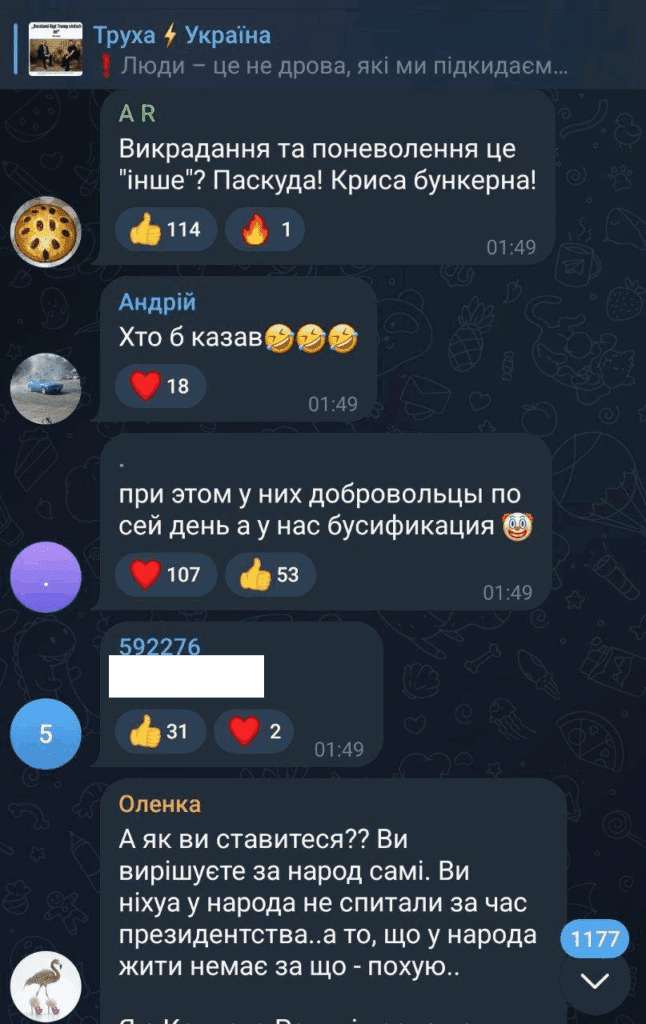Open Оленка's flamingo avatar profile
Viewport: 646px width, 1024px height.
click(x=45, y=985)
